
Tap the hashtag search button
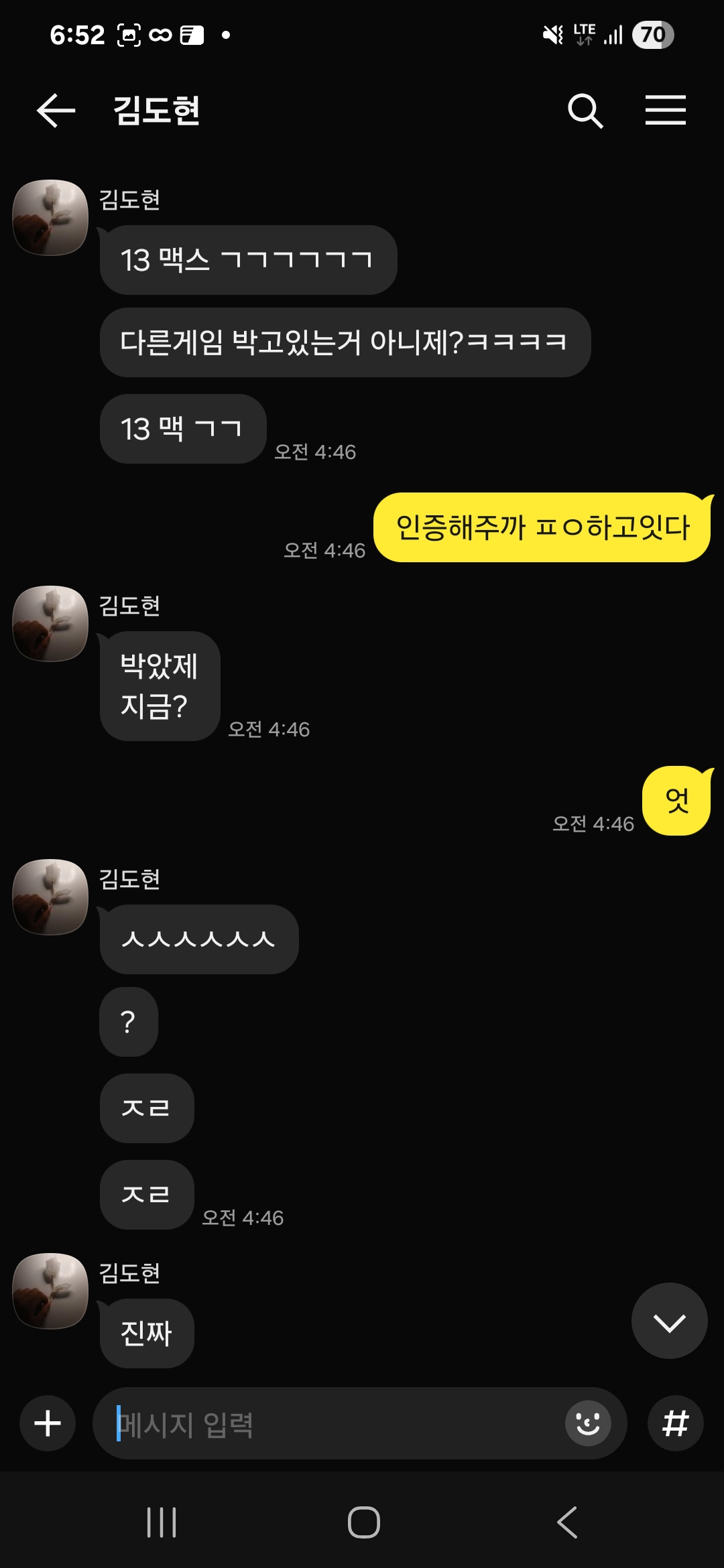[675, 1423]
